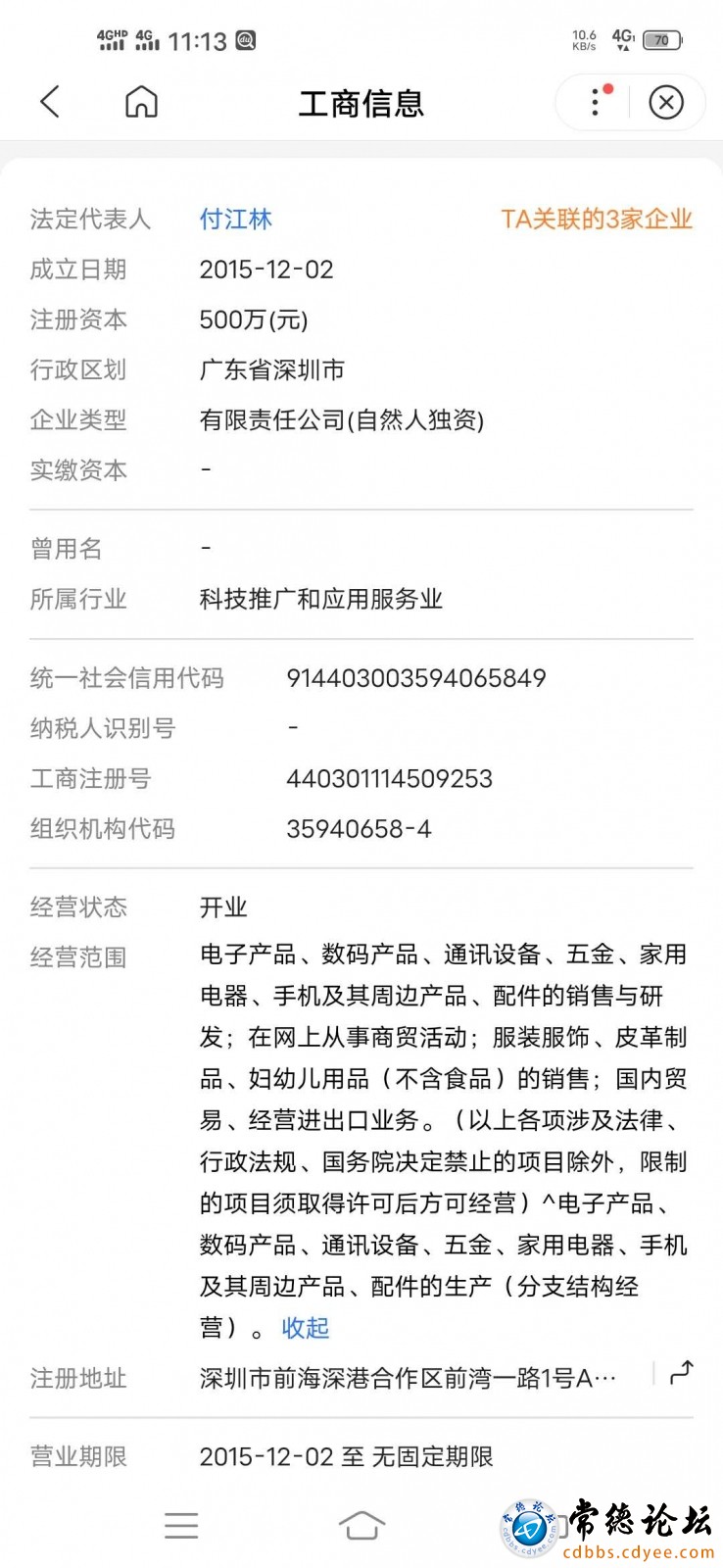View TA关联的3家企业
Screen dimensions: 723x1568
coord(597,219)
